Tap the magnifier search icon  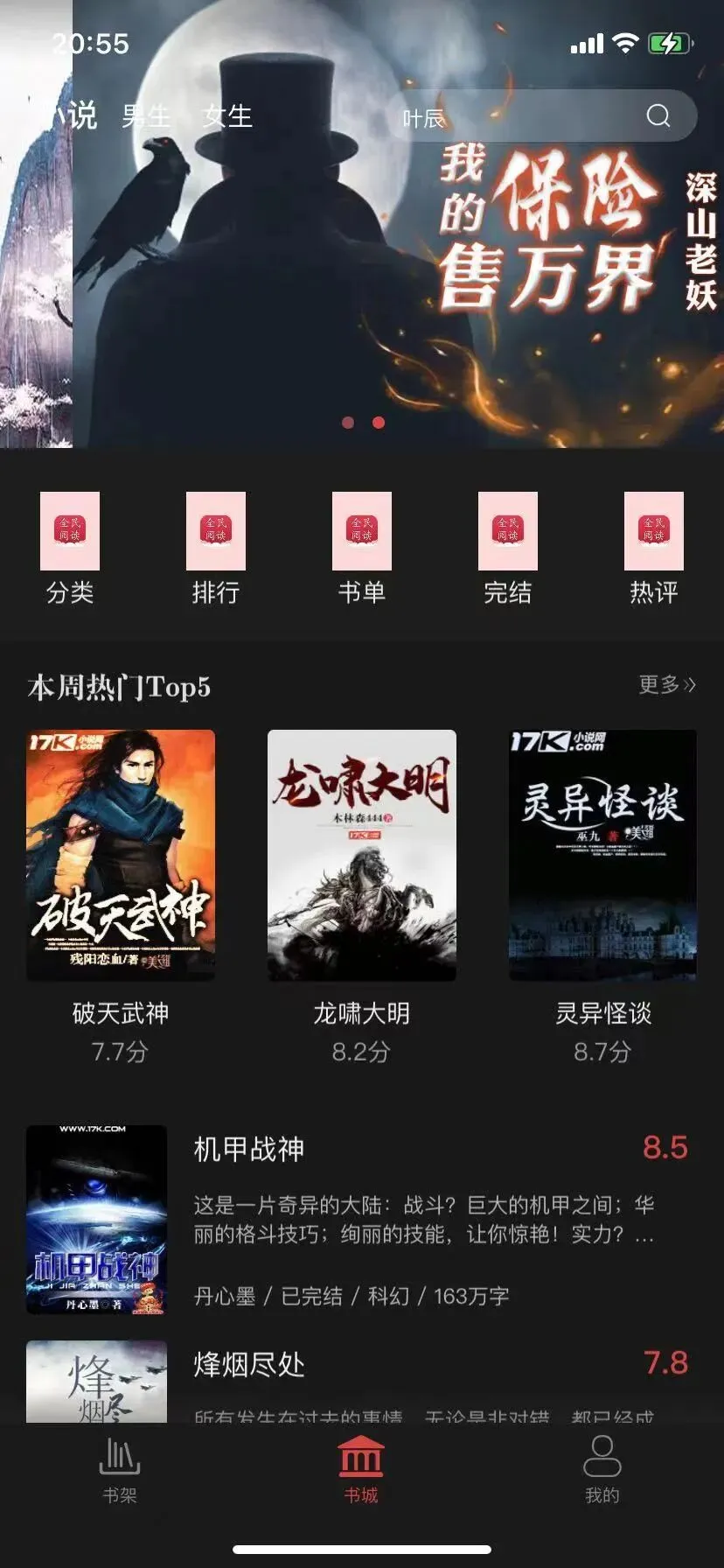[x=658, y=116]
